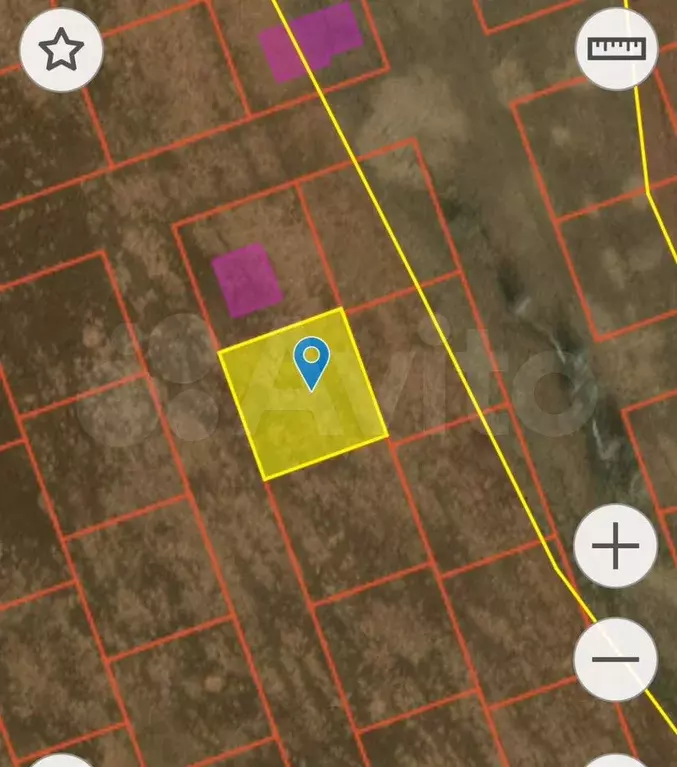677x767 pixels.
Task: Zoom in on the map
Action: [x=615, y=547]
